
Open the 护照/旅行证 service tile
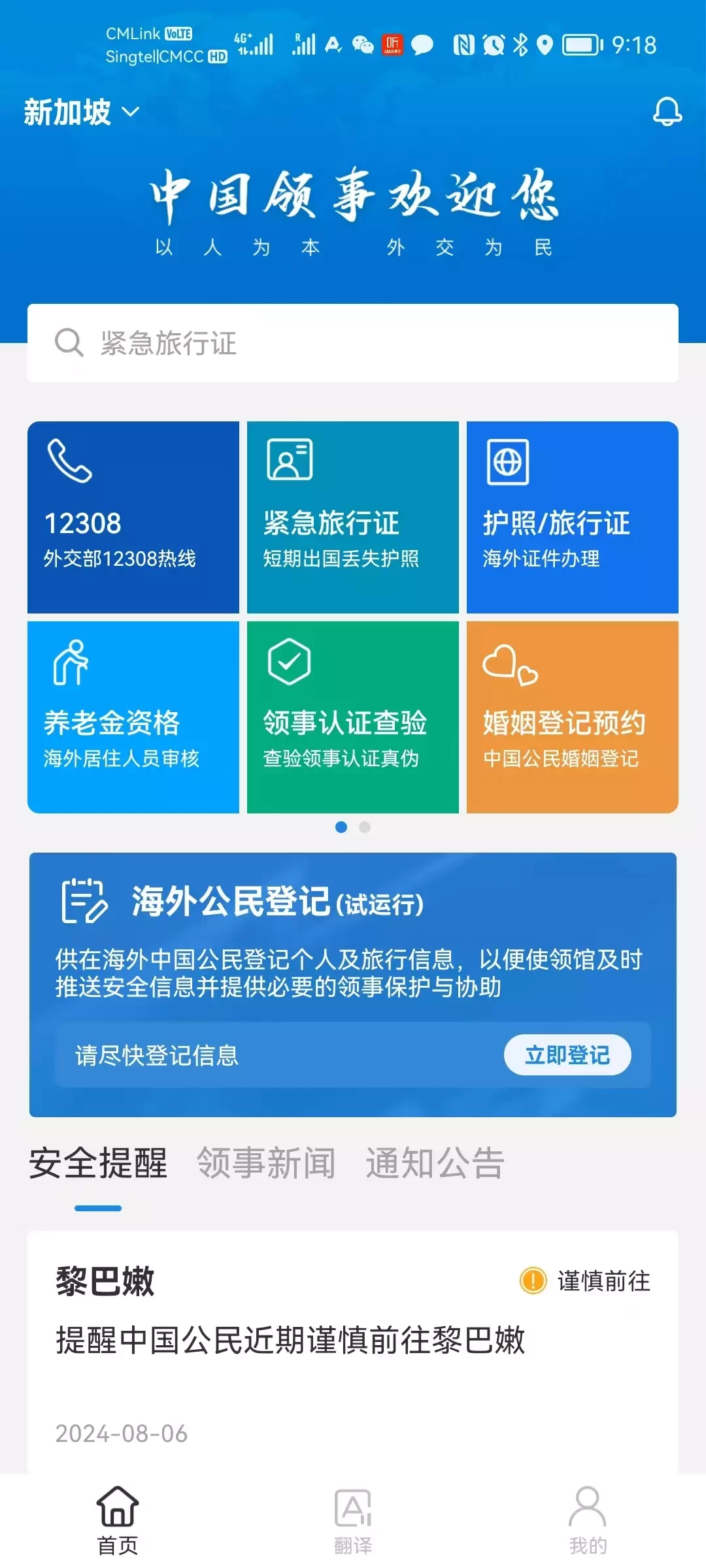(573, 517)
